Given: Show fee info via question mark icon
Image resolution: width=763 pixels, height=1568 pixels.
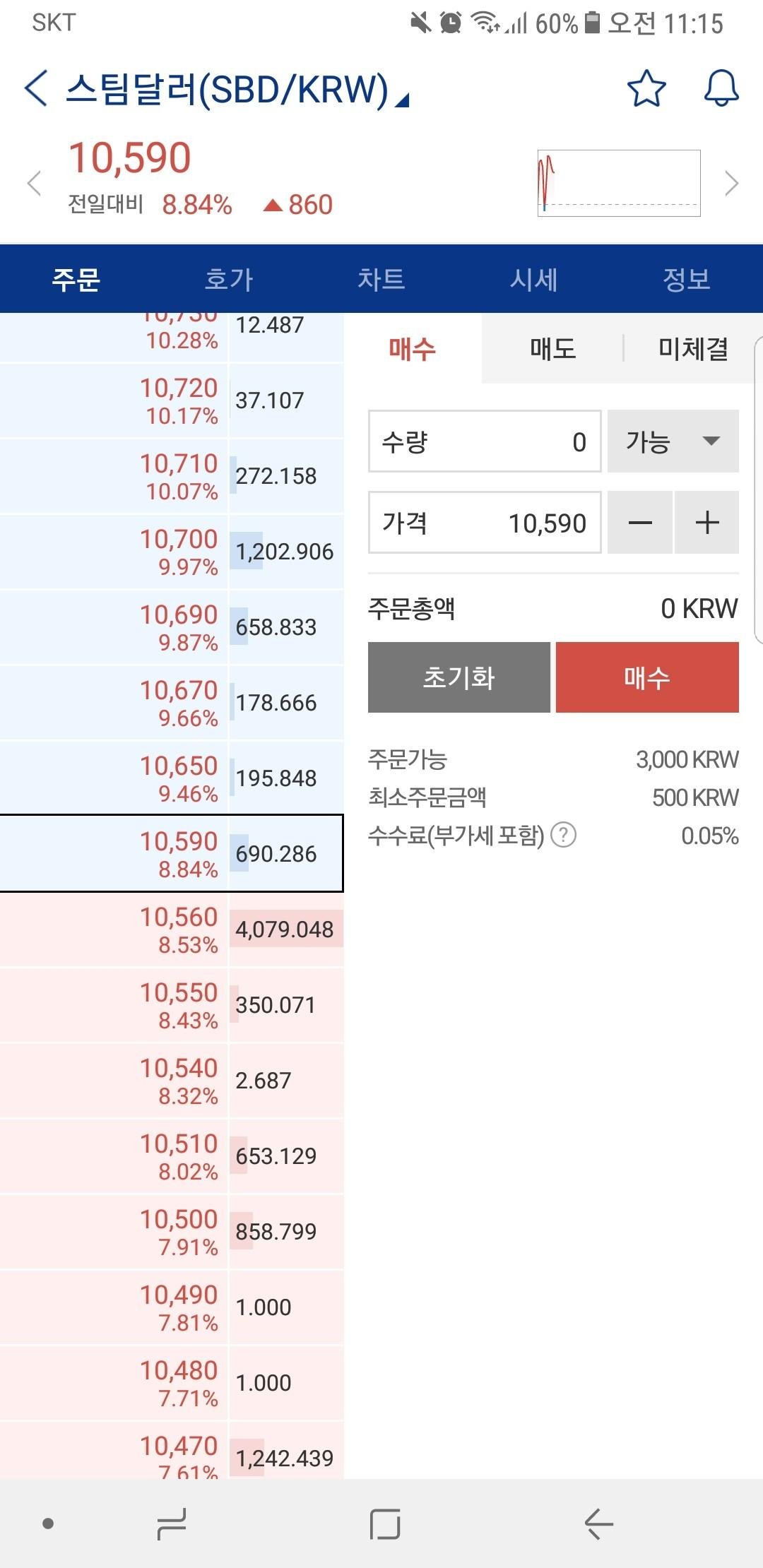Looking at the screenshot, I should coord(563,836).
